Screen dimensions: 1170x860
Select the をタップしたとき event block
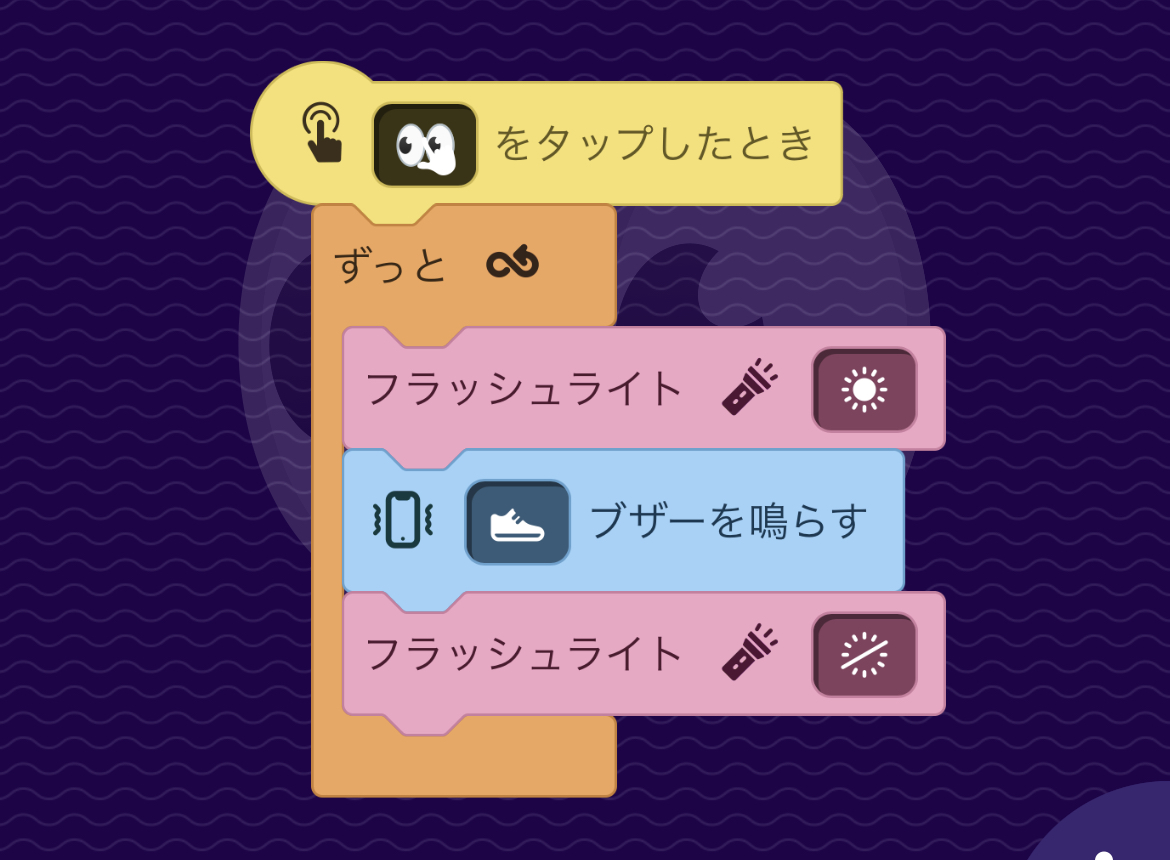[x=655, y=144]
